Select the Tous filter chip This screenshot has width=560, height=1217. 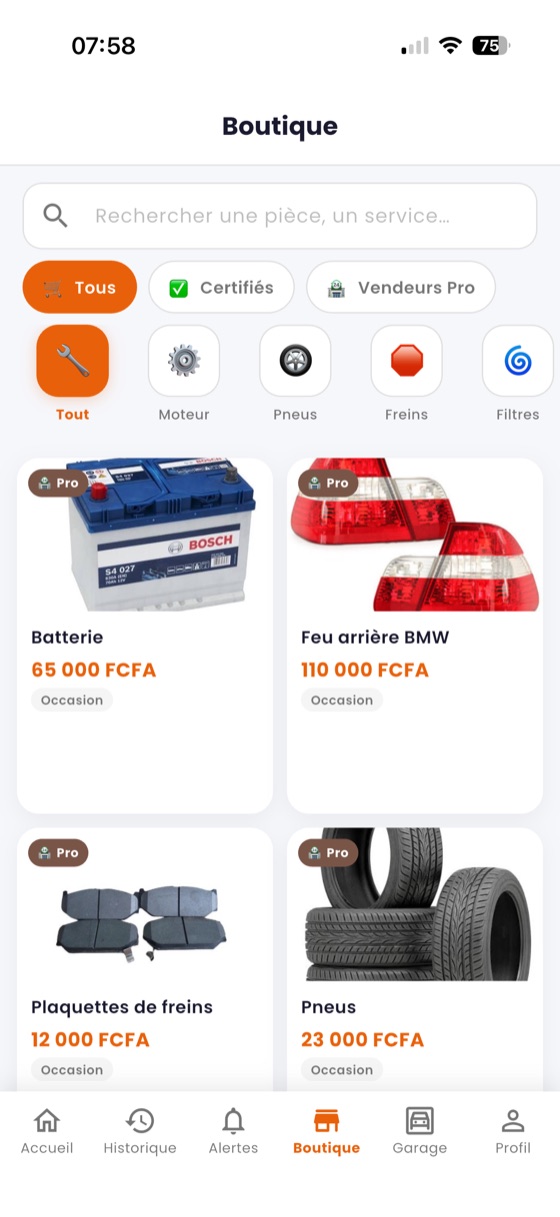(80, 288)
